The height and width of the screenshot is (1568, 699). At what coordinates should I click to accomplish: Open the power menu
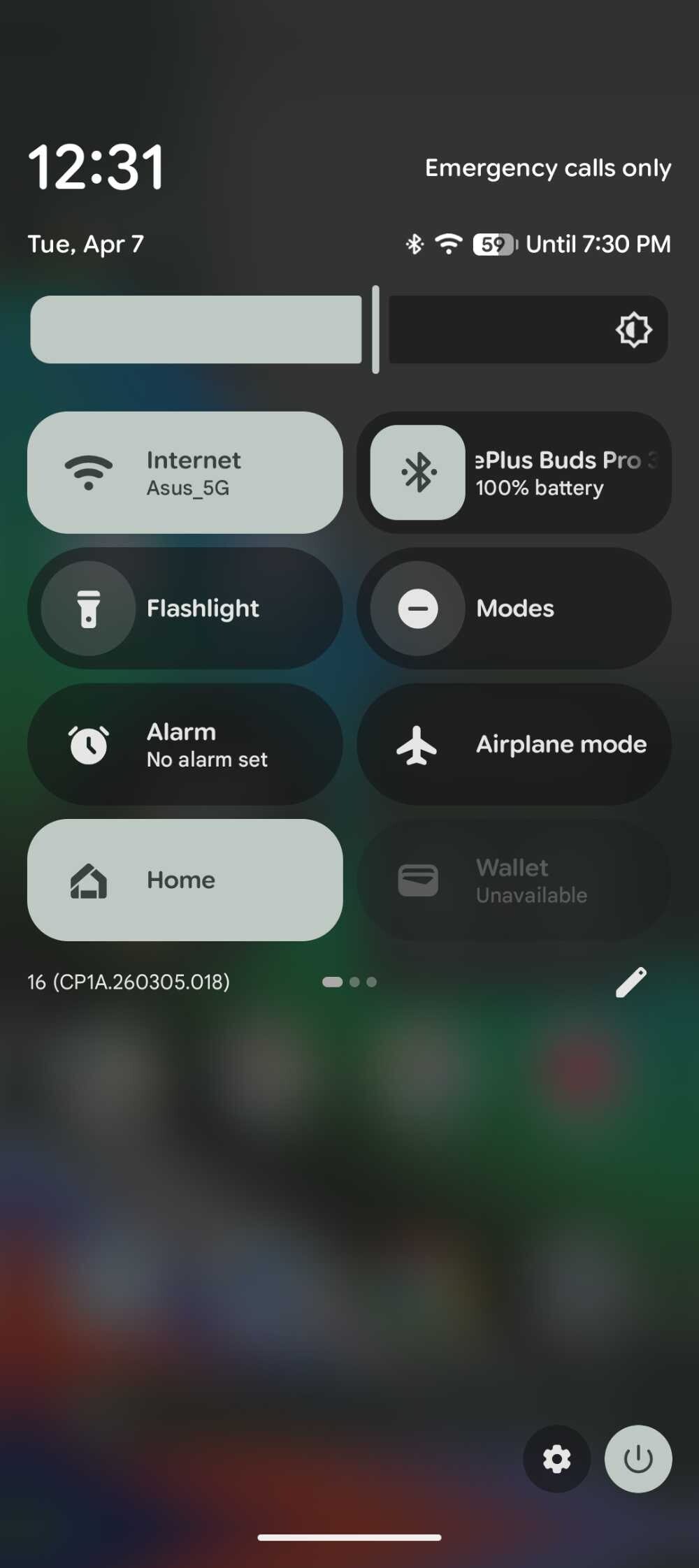tap(637, 1459)
